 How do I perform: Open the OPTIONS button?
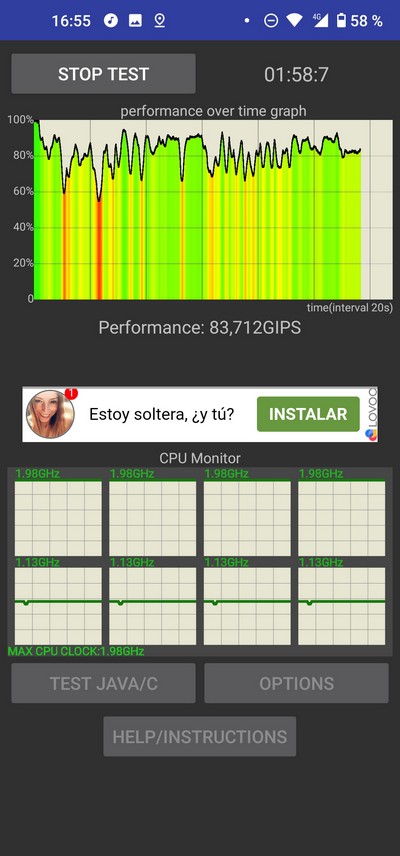point(296,683)
